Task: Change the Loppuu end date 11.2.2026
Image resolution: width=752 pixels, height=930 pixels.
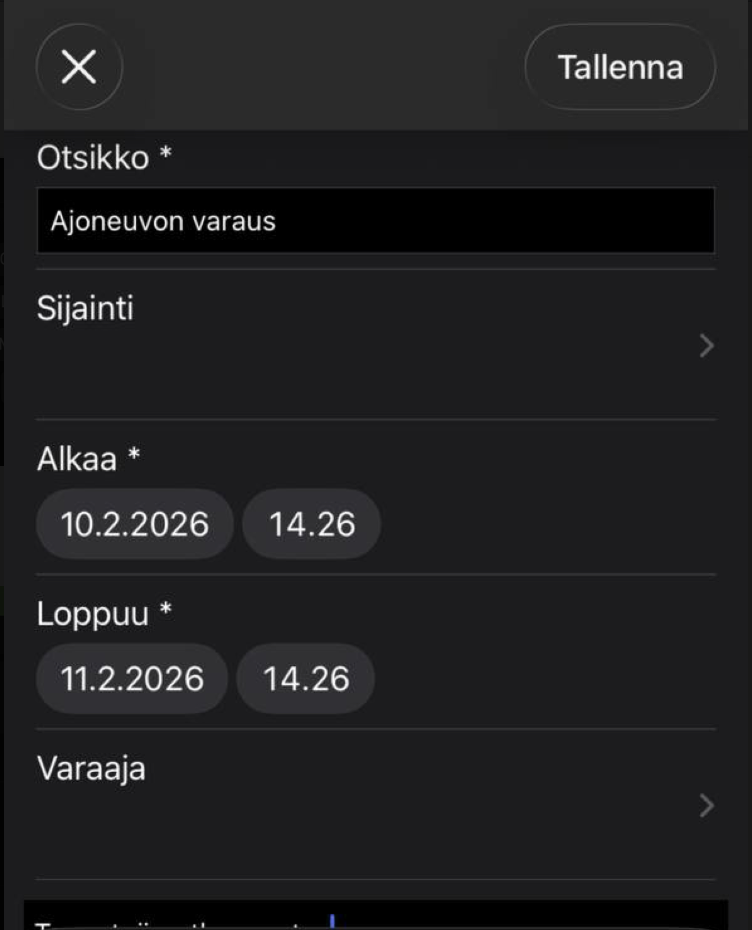Action: (x=132, y=678)
